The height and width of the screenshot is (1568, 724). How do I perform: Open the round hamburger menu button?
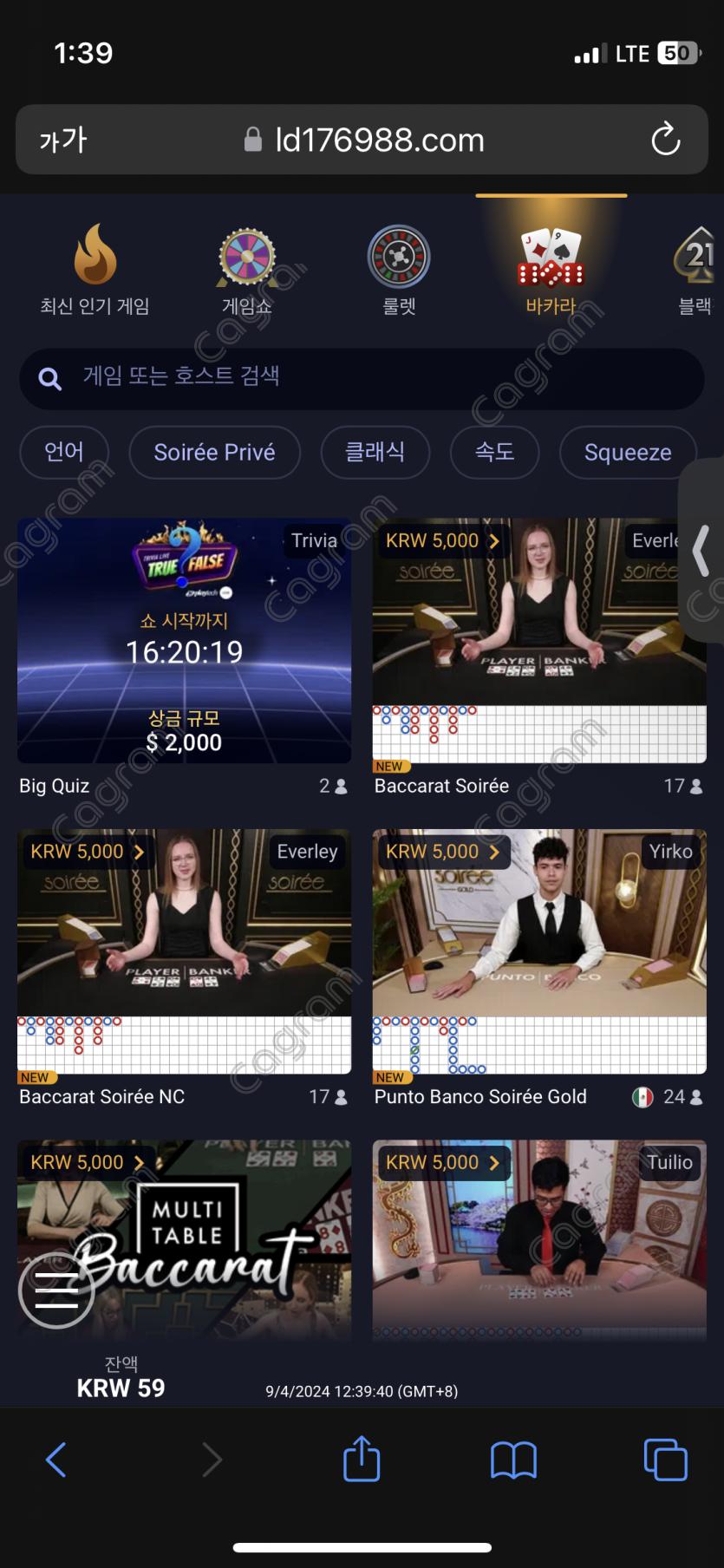point(56,1290)
